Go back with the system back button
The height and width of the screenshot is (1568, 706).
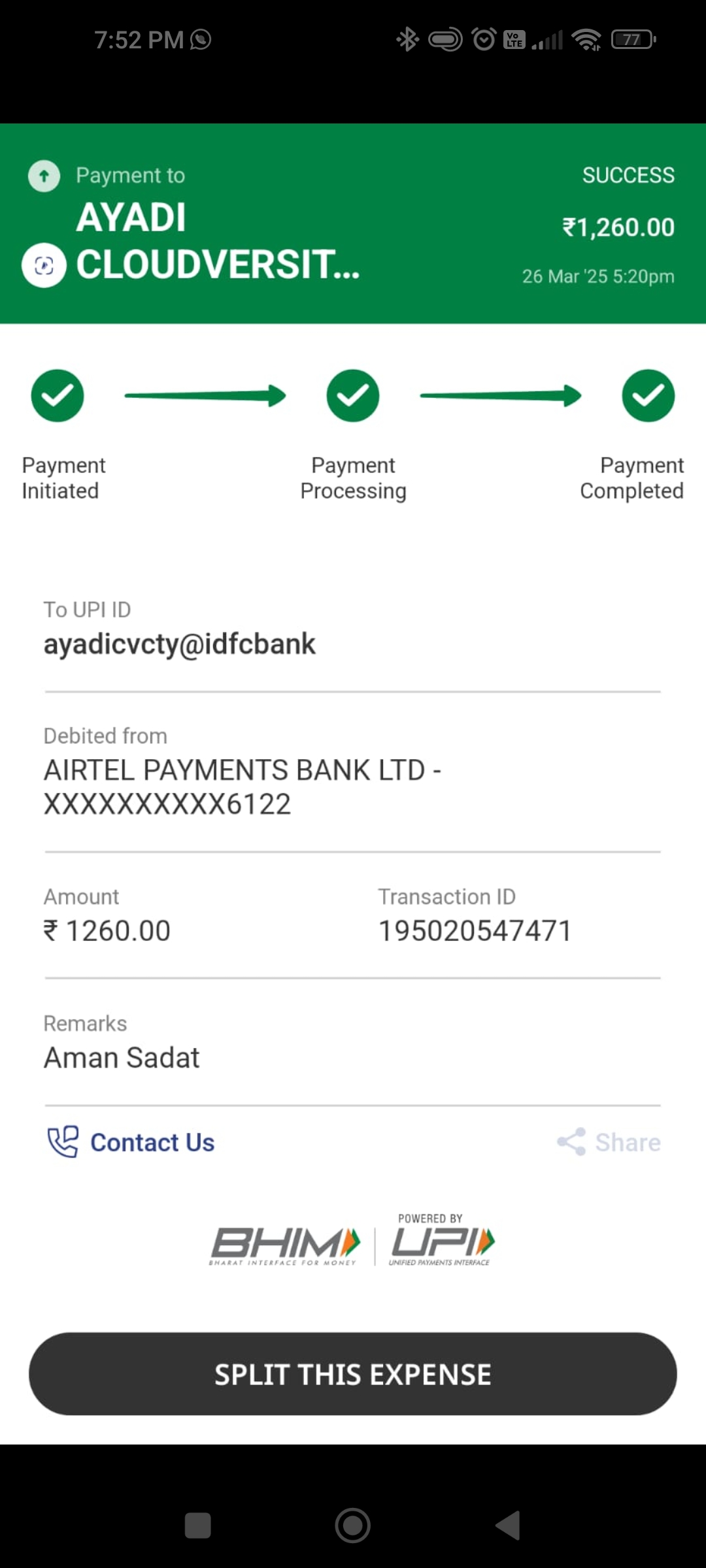pos(508,1526)
